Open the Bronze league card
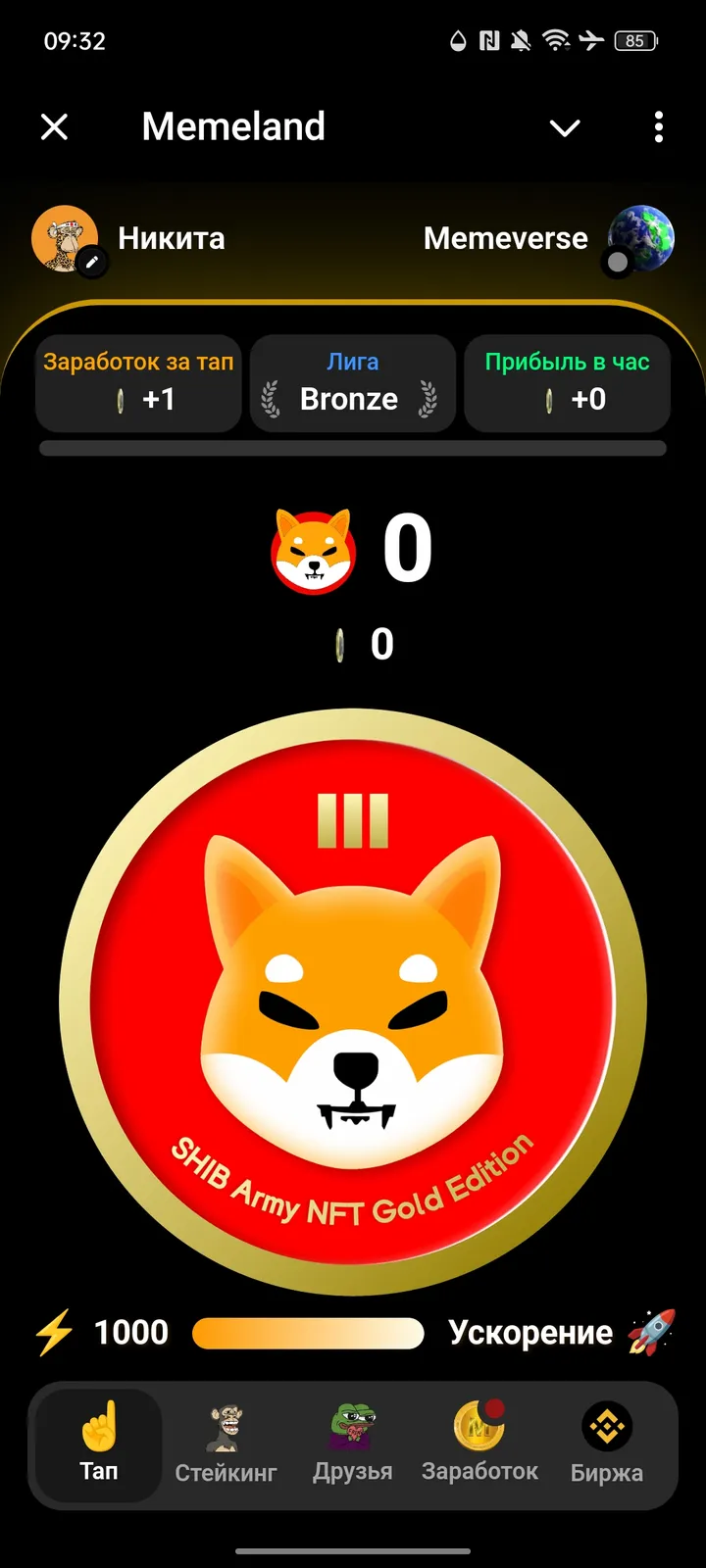Viewport: 706px width, 1568px height. coord(352,383)
